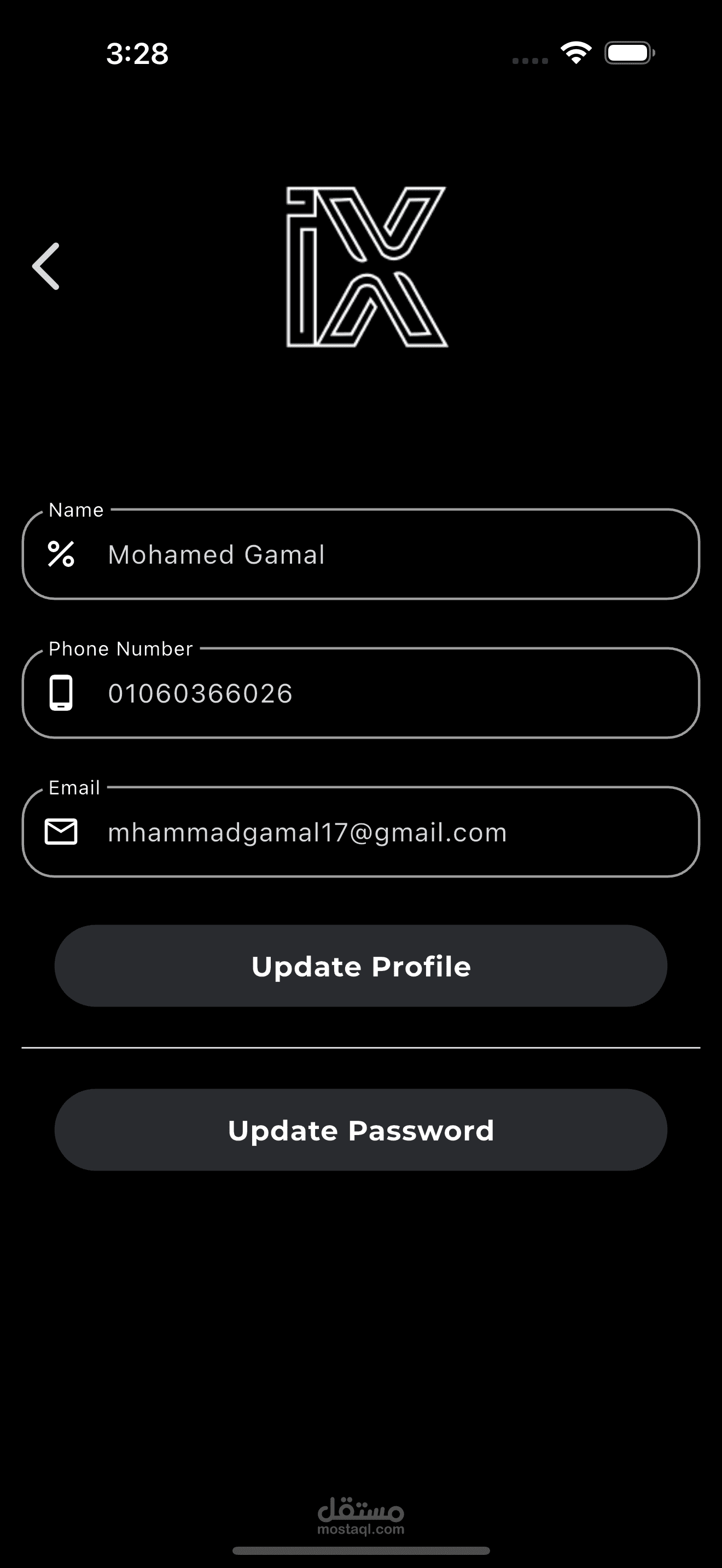Tap the Update Profile button
The width and height of the screenshot is (722, 1568).
[361, 966]
